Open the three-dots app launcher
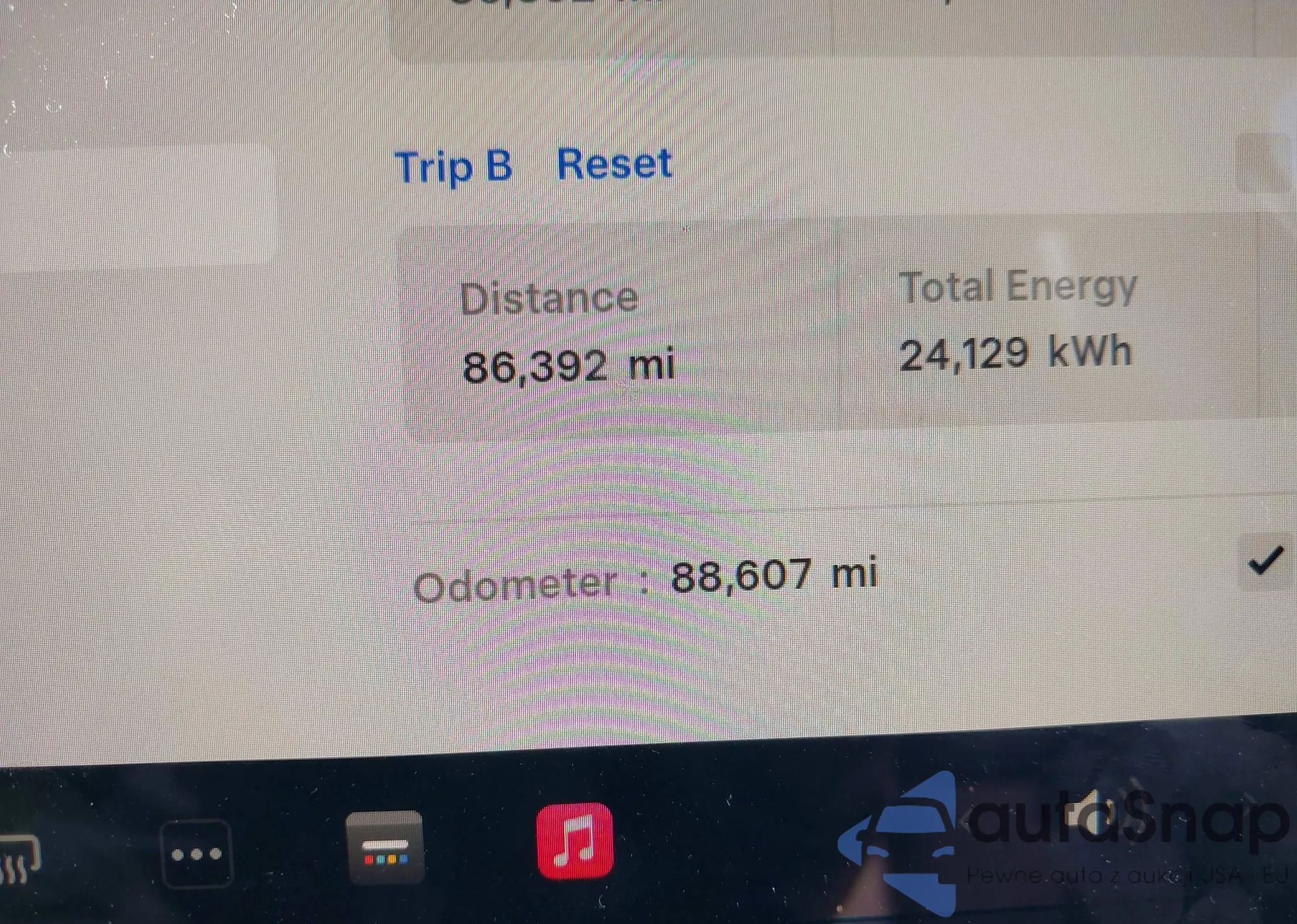 click(x=196, y=854)
